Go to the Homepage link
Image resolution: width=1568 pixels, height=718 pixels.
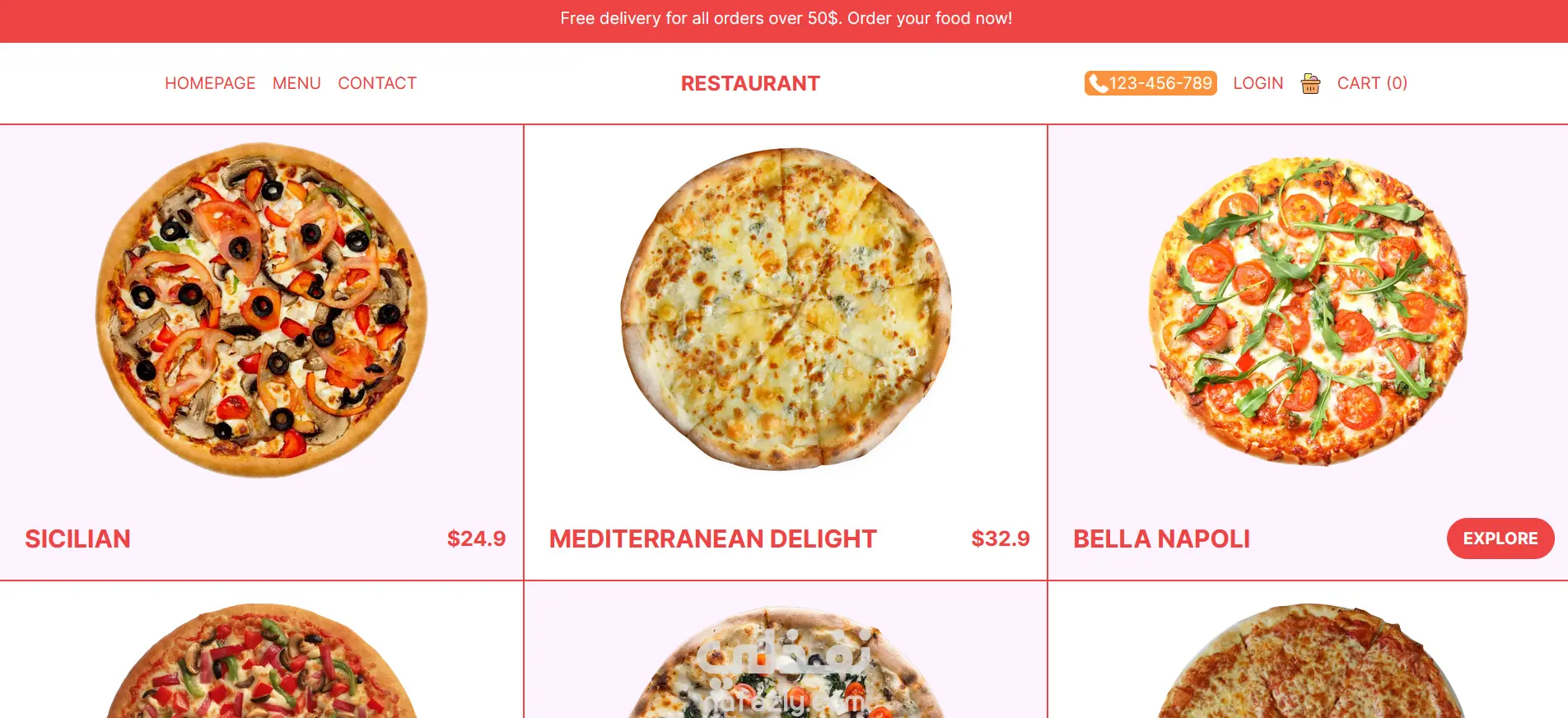coord(210,83)
